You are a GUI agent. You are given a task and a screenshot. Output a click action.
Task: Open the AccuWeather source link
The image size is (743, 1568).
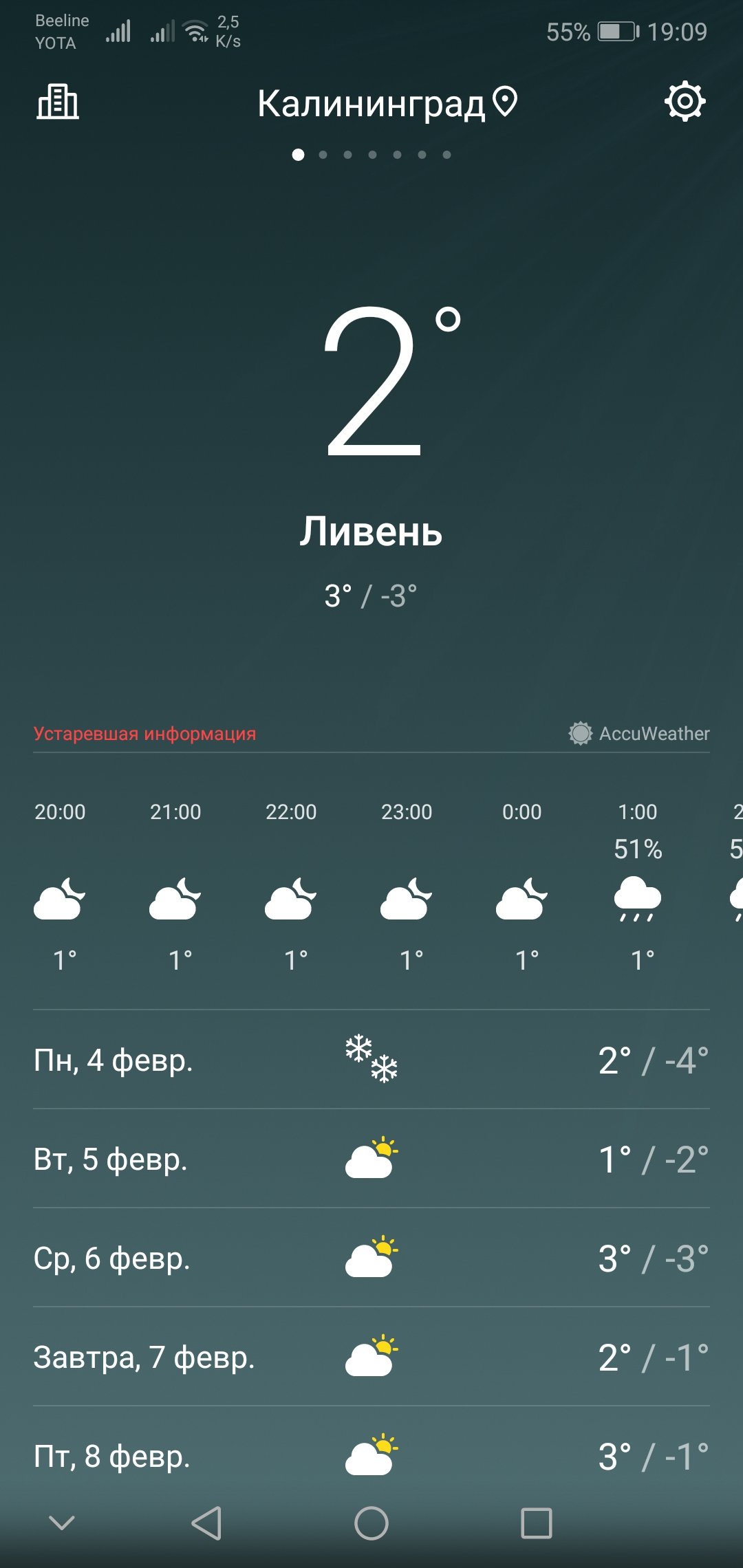(x=639, y=733)
